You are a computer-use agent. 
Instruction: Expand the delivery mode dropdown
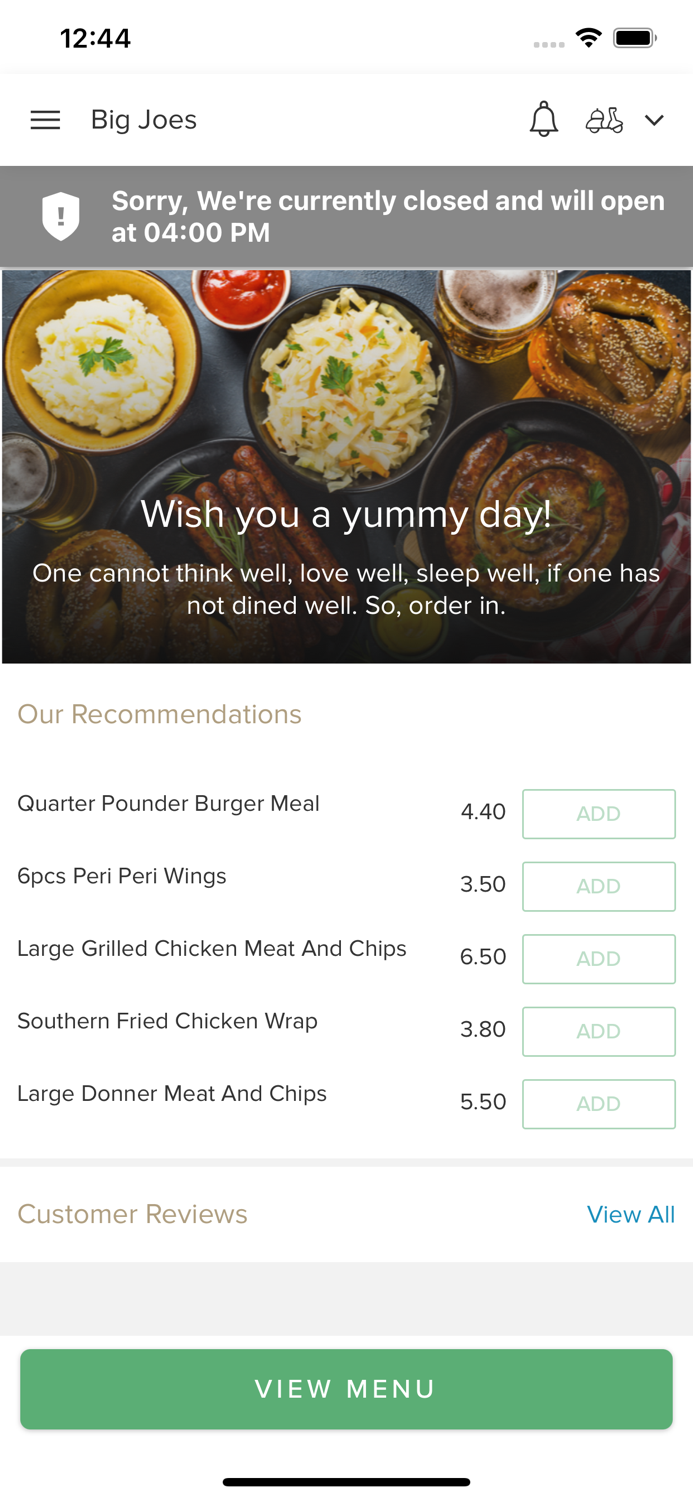653,120
